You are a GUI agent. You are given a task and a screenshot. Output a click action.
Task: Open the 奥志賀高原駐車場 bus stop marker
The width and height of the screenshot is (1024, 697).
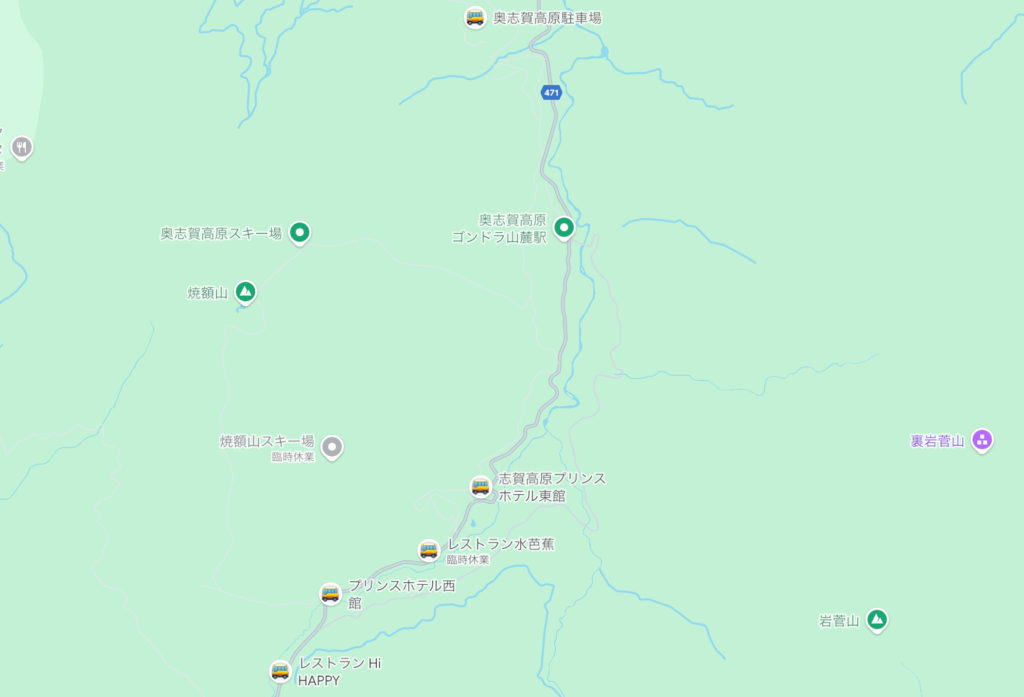pyautogui.click(x=475, y=17)
